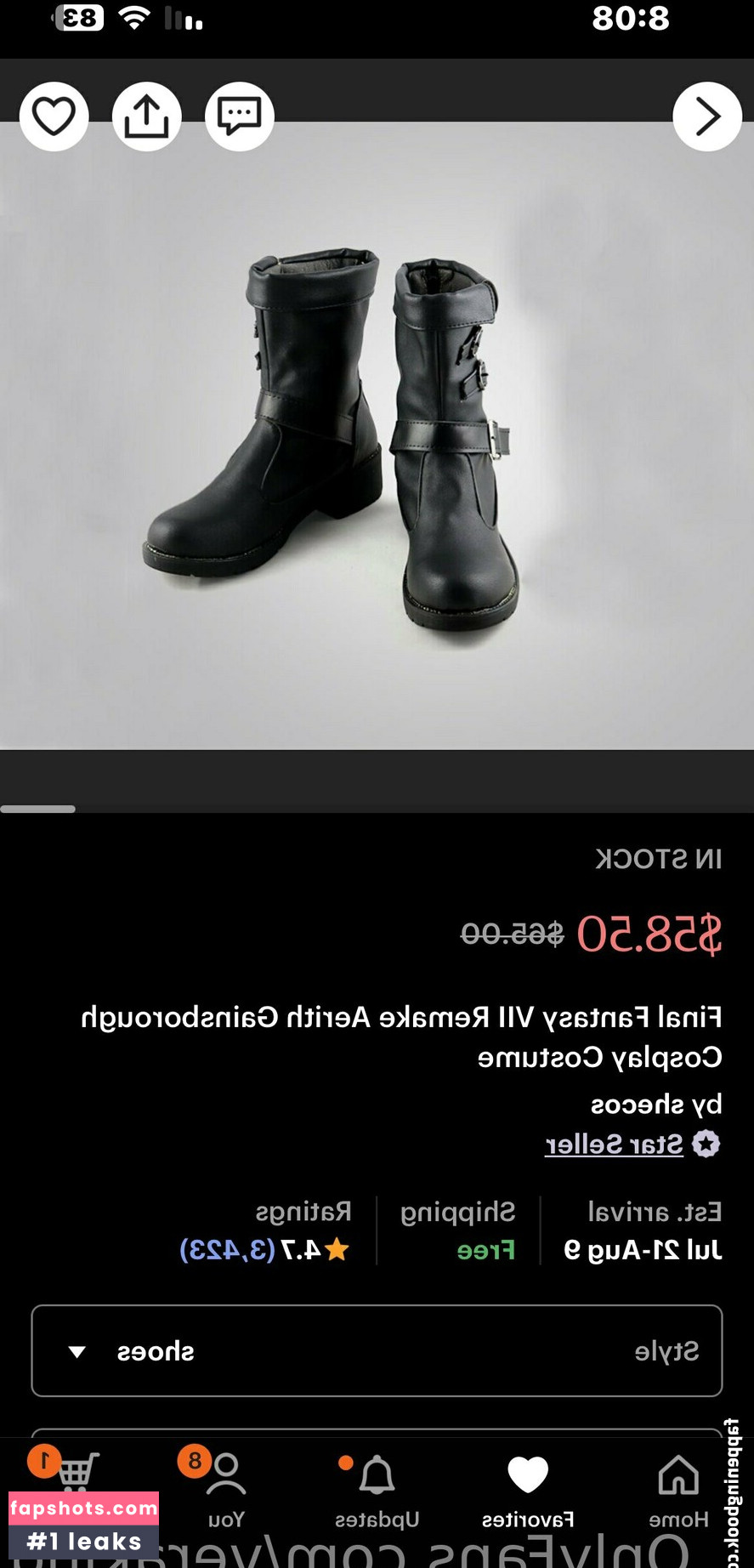Switch to the You profile tab
Image resolution: width=754 pixels, height=1568 pixels.
[225, 1490]
